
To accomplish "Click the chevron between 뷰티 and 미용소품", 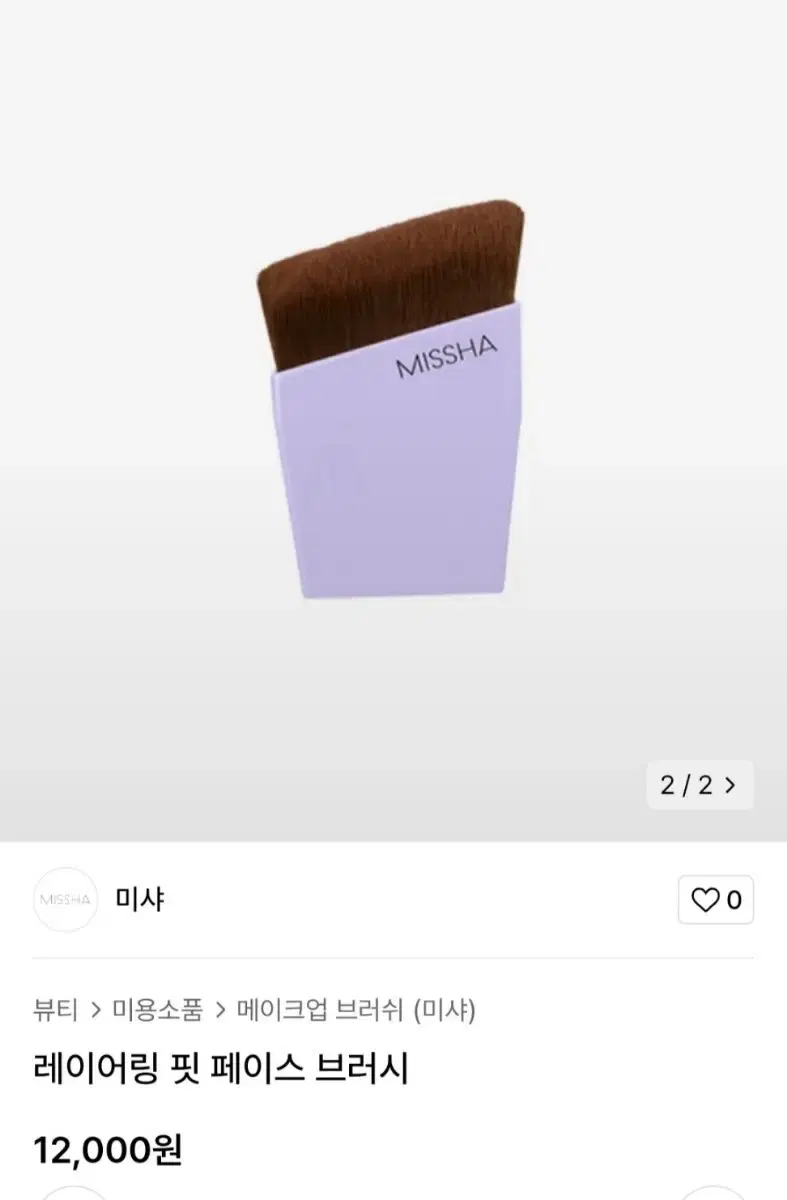I will 93,1010.
